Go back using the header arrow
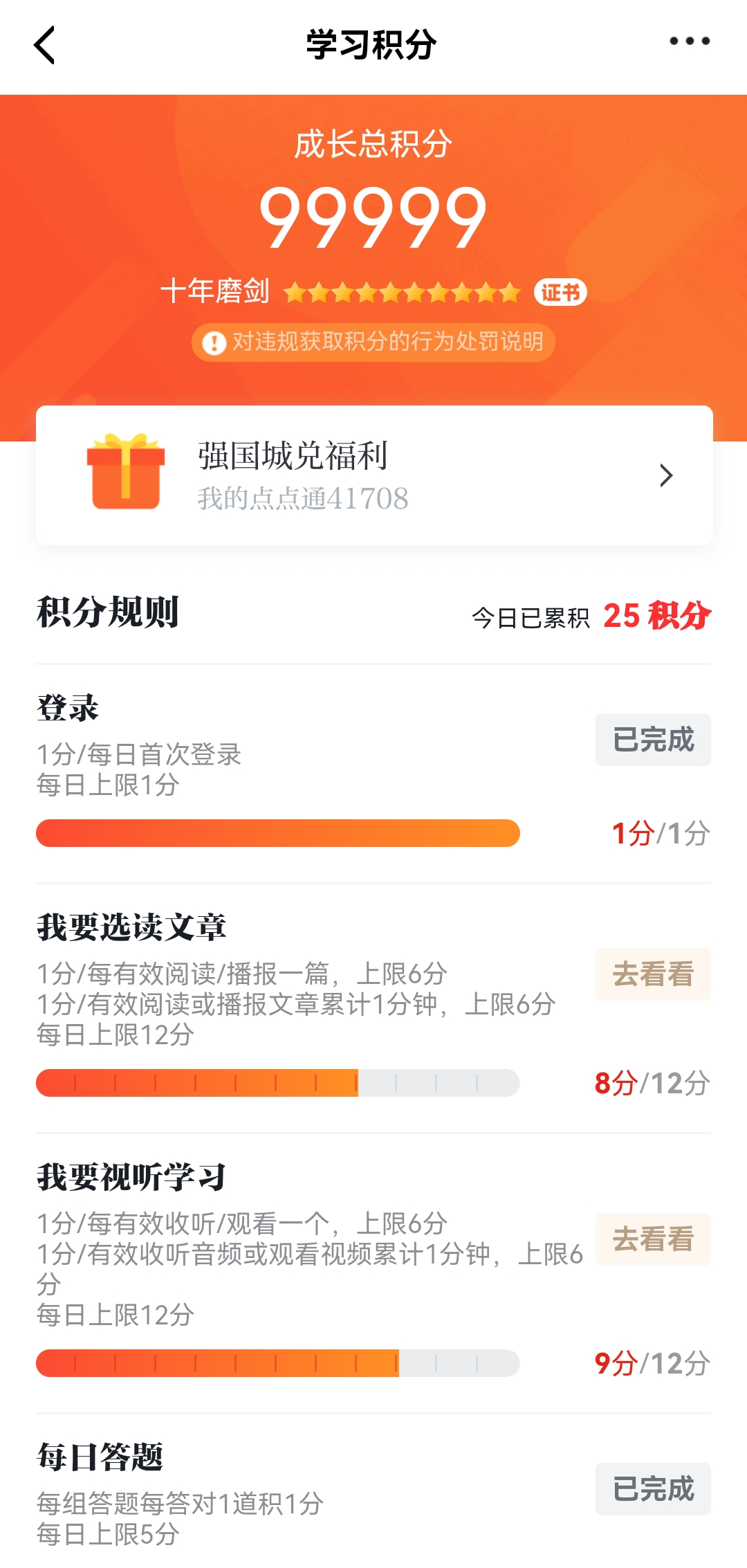The image size is (747, 1568). coord(44,46)
